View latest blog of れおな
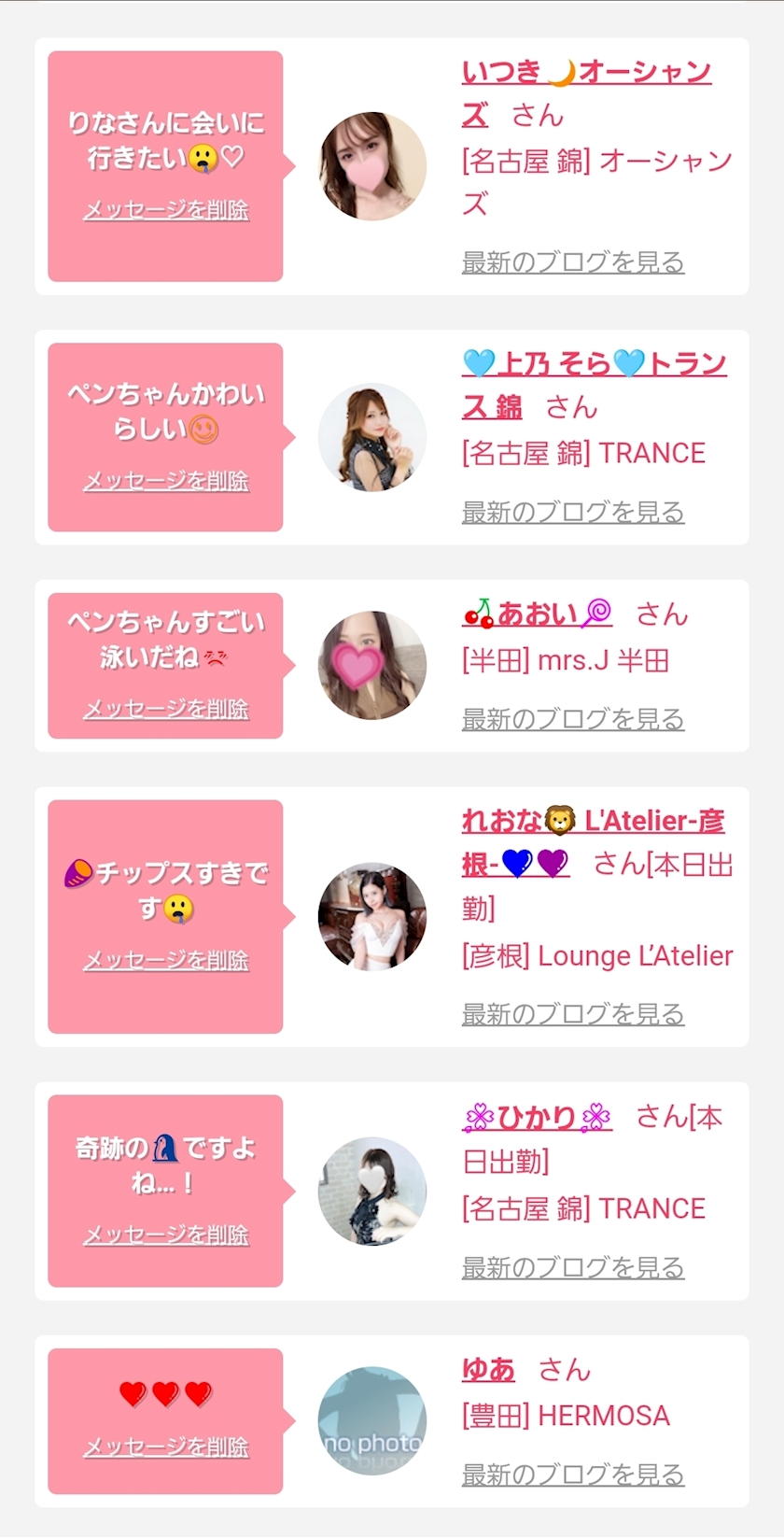Screen dimensions: 784x1538 coord(573,1013)
